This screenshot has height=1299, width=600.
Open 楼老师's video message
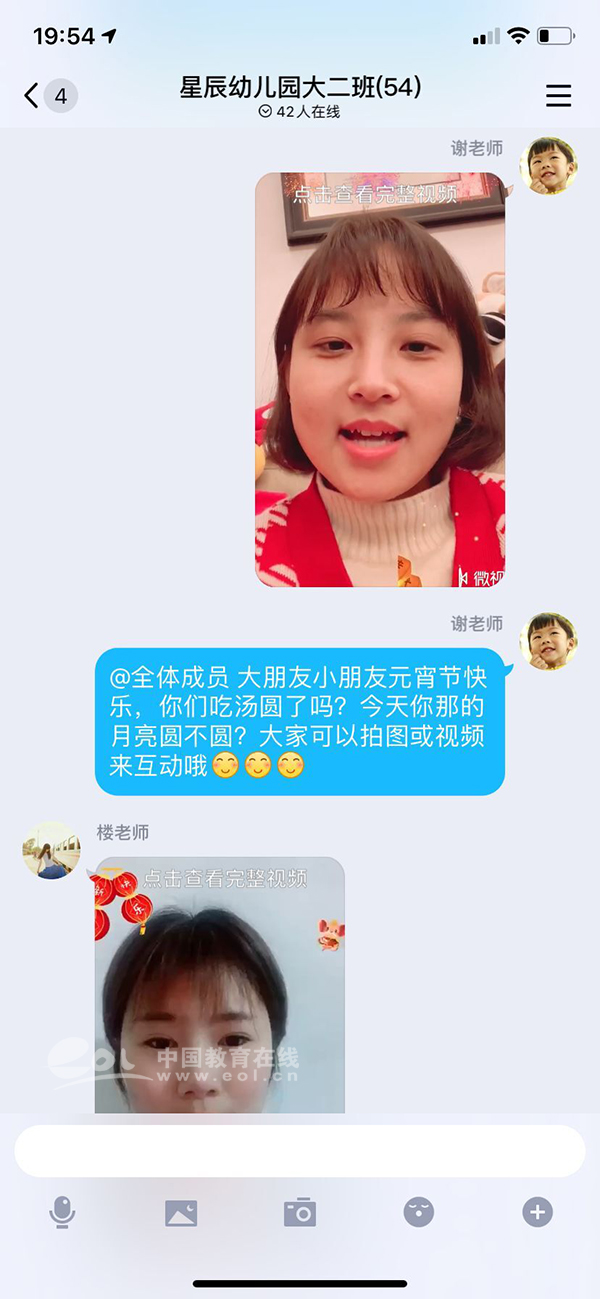[220, 985]
